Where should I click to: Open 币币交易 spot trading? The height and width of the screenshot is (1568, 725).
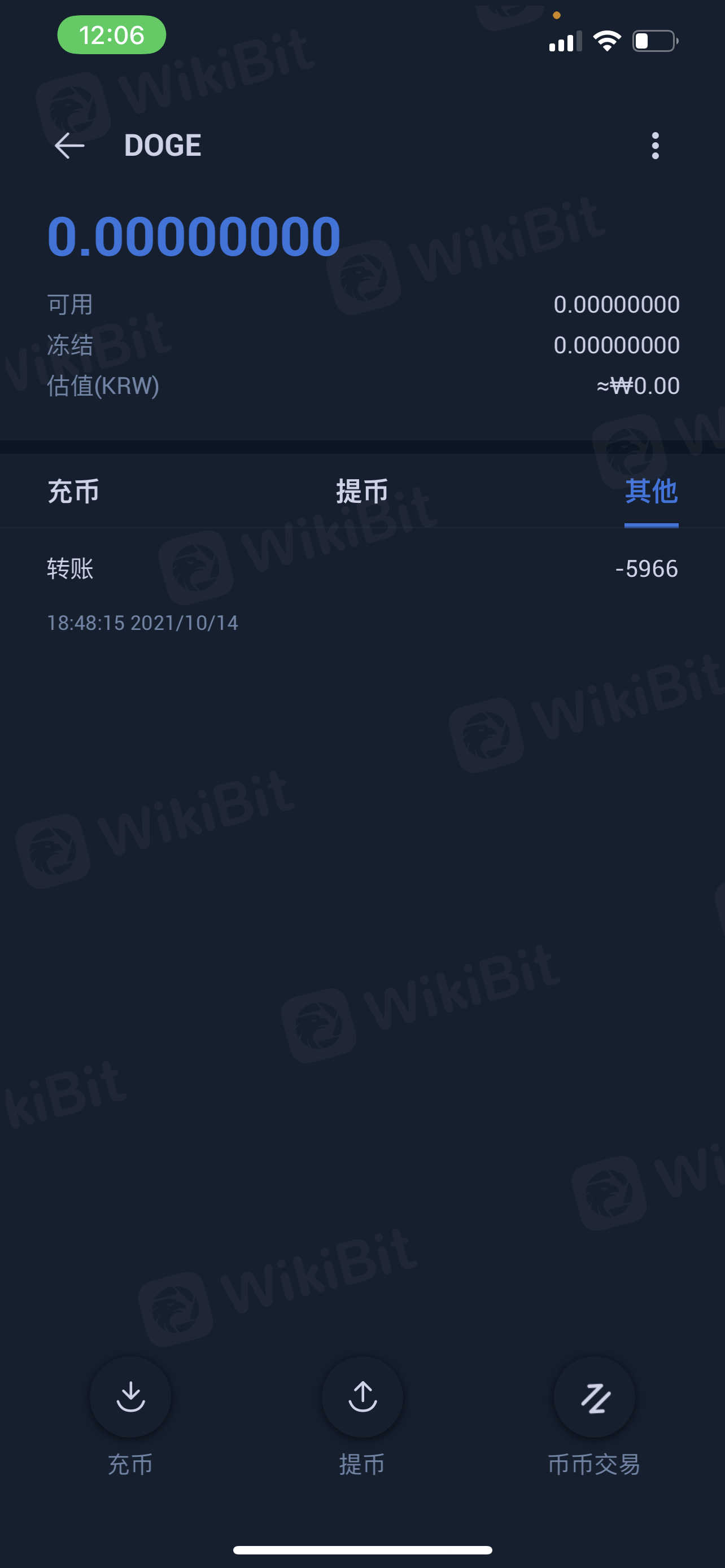tap(594, 1396)
